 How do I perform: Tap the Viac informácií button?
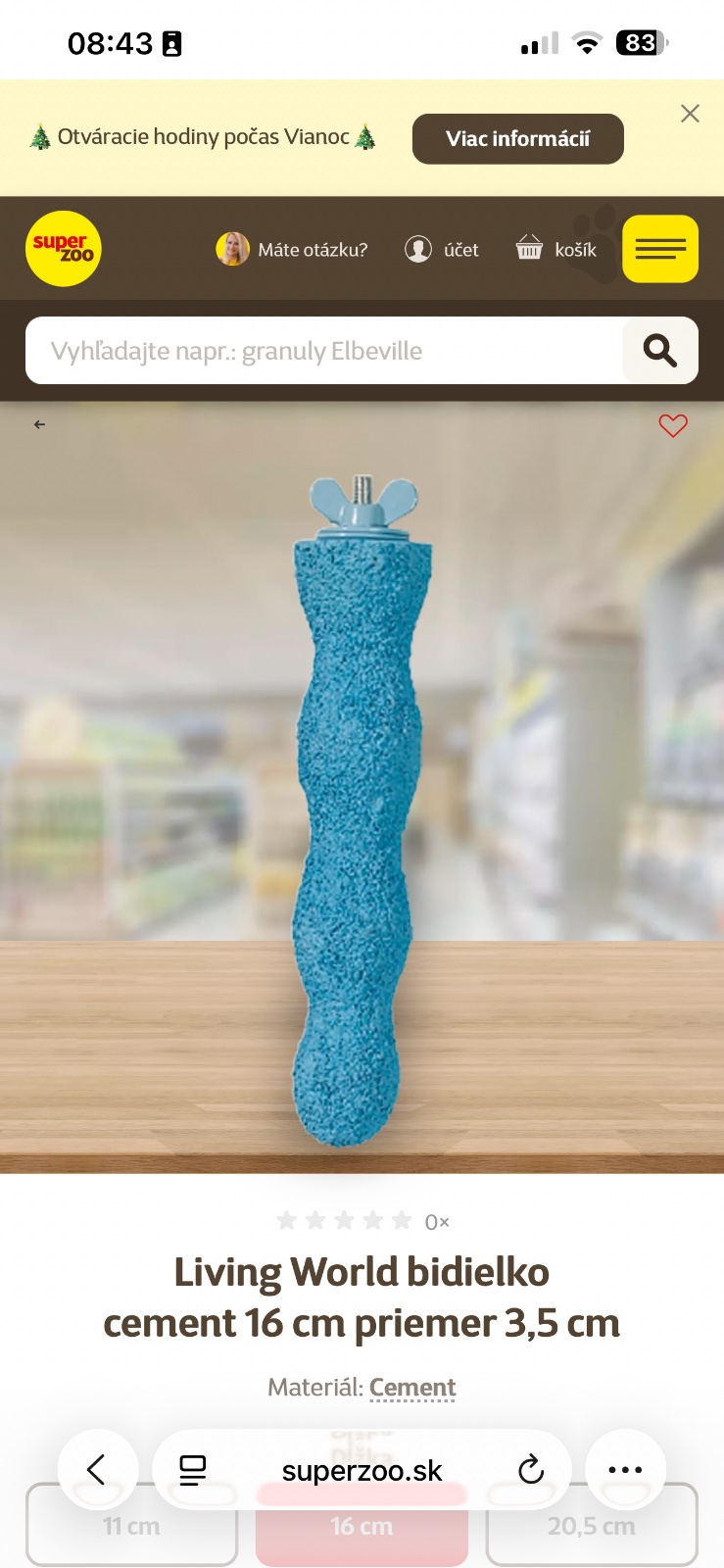pos(517,139)
